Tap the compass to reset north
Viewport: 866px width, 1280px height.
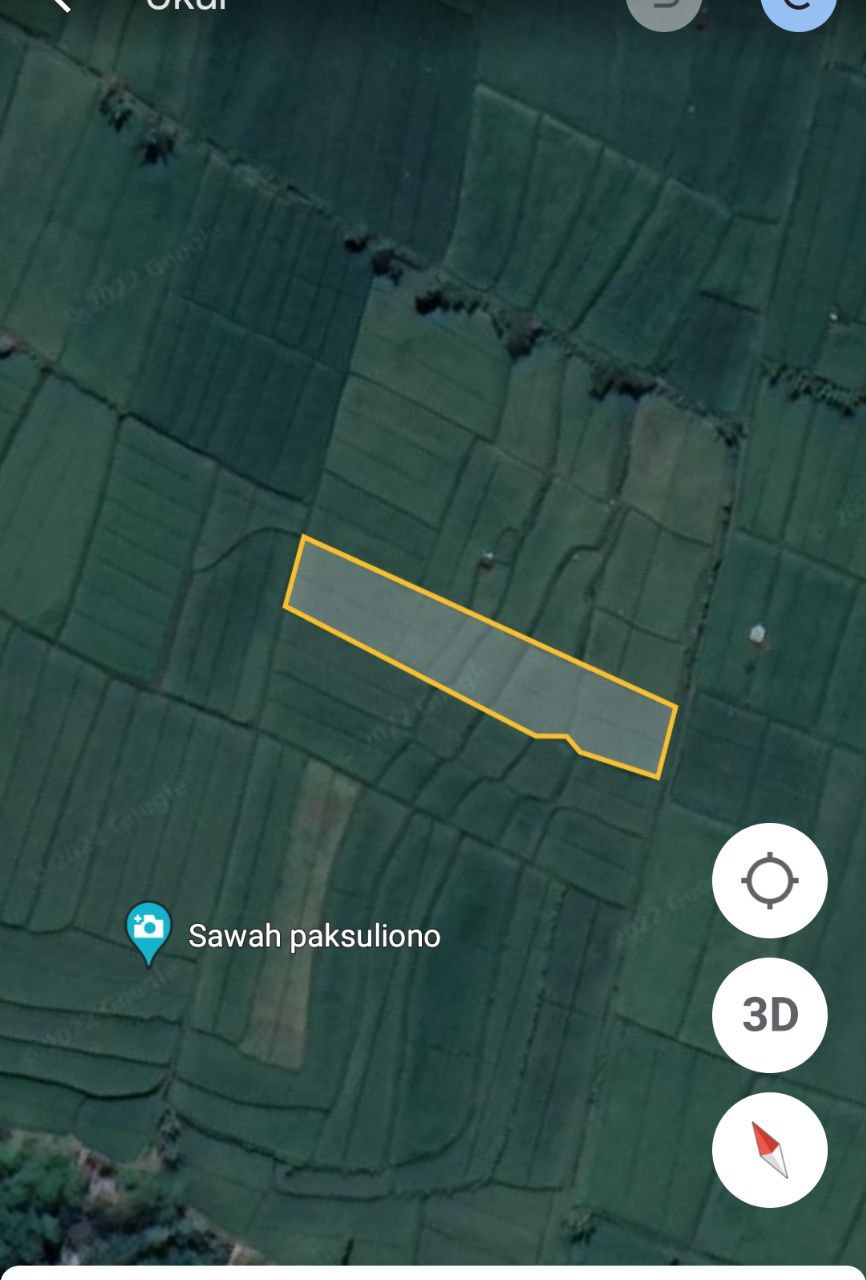pos(769,1149)
